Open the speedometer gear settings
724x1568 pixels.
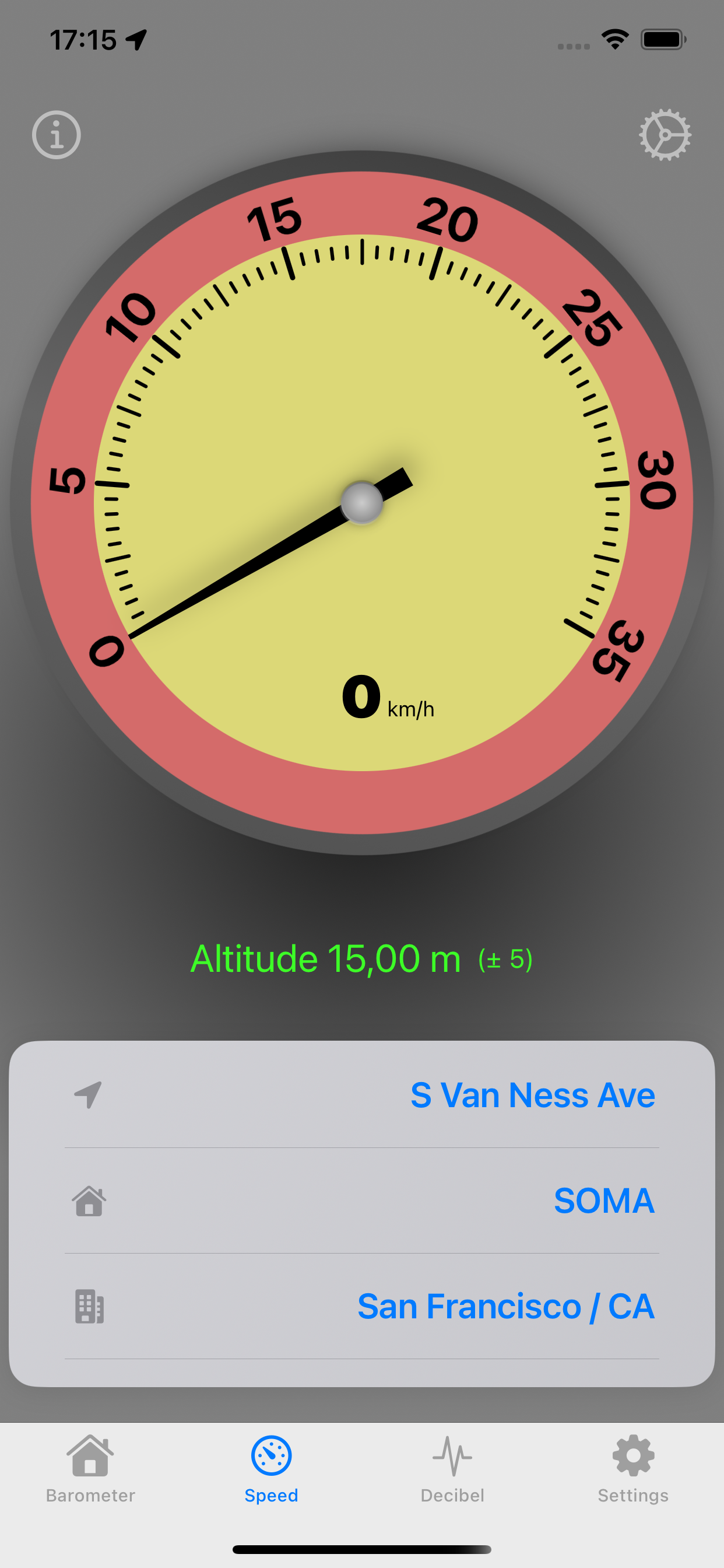(665, 135)
